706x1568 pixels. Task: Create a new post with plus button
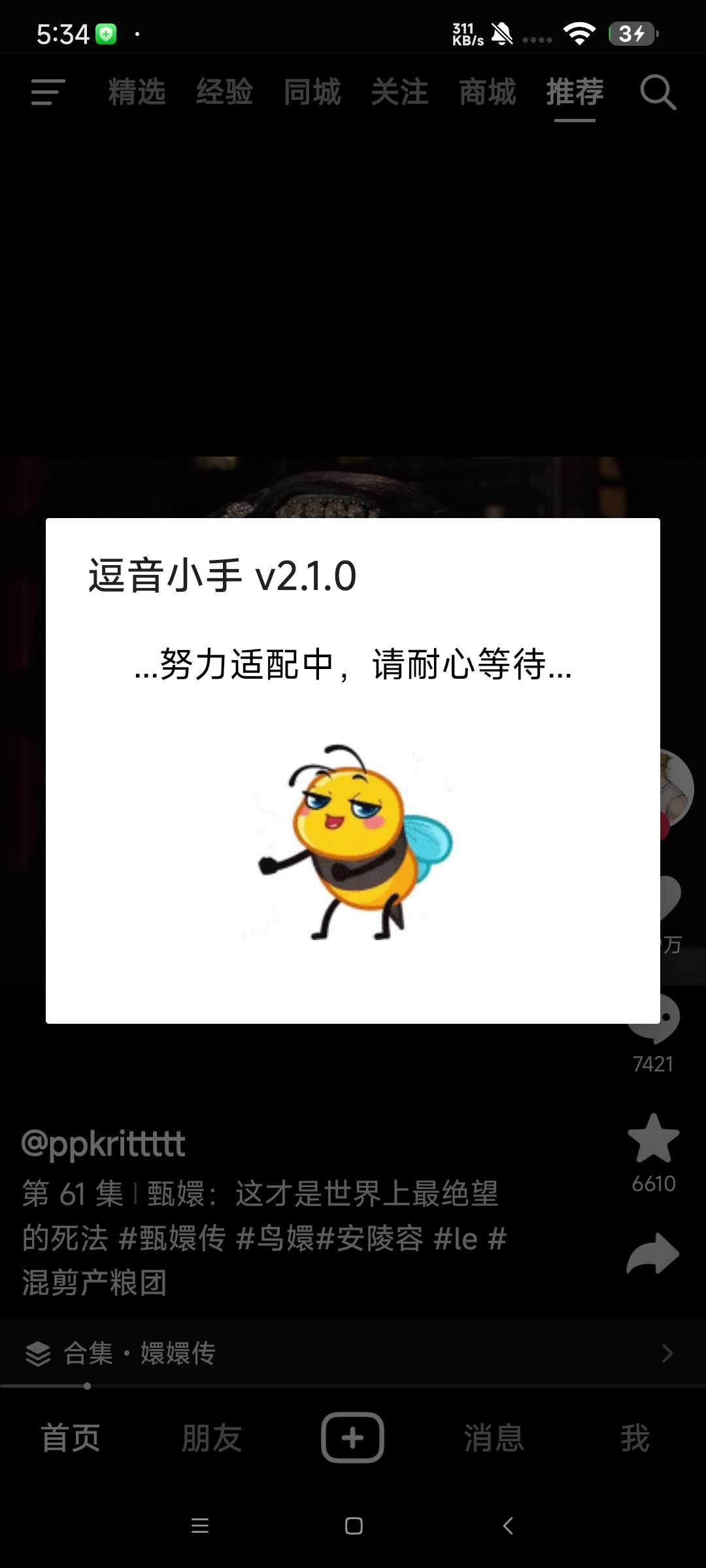[352, 1437]
